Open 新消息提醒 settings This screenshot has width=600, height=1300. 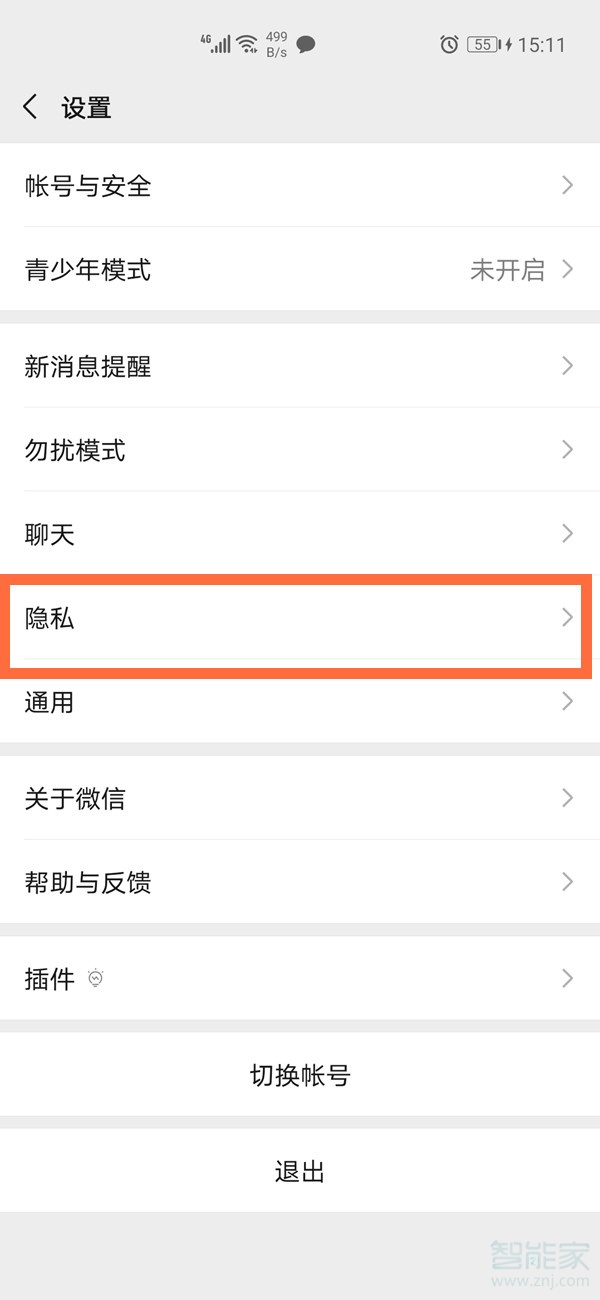pyautogui.click(x=300, y=366)
